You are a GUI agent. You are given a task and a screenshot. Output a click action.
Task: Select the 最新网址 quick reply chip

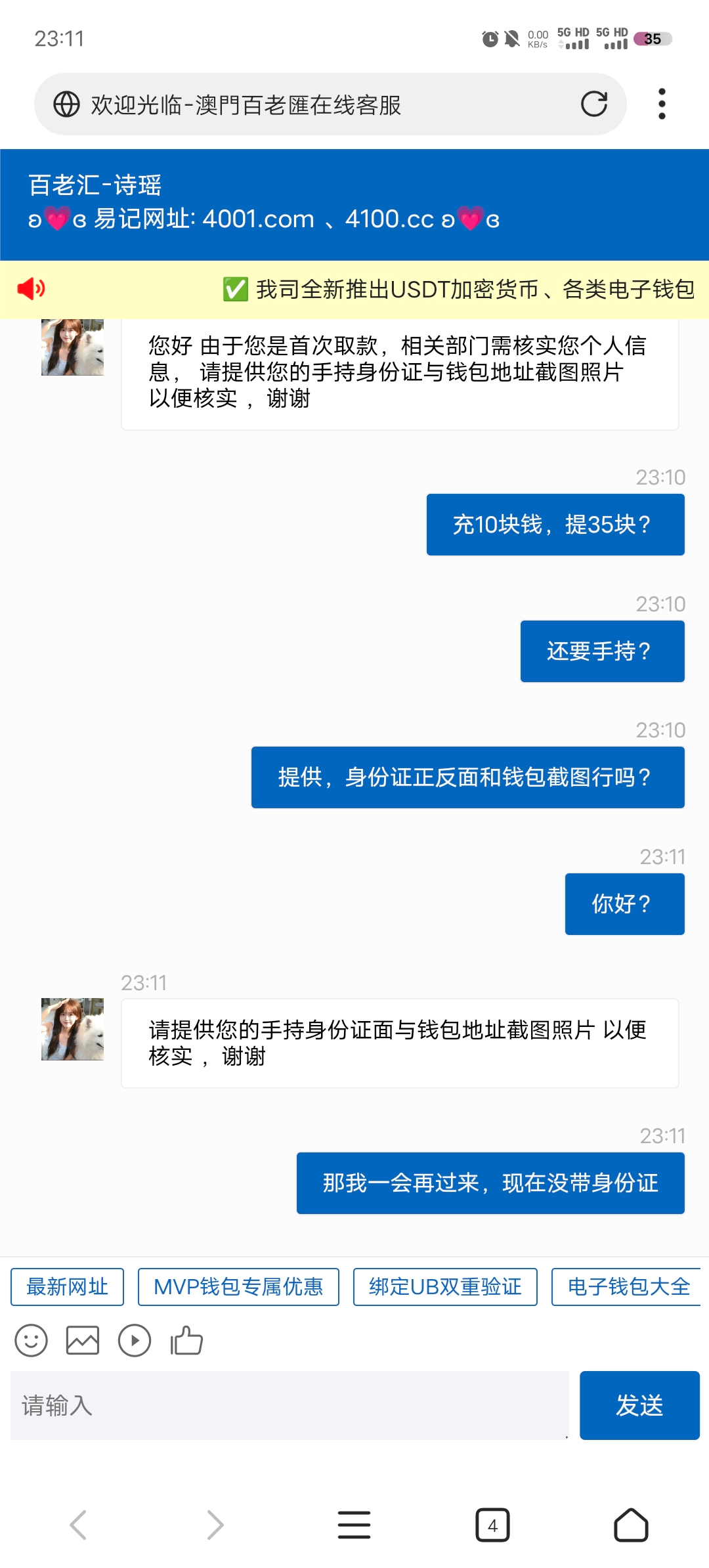pos(67,1286)
